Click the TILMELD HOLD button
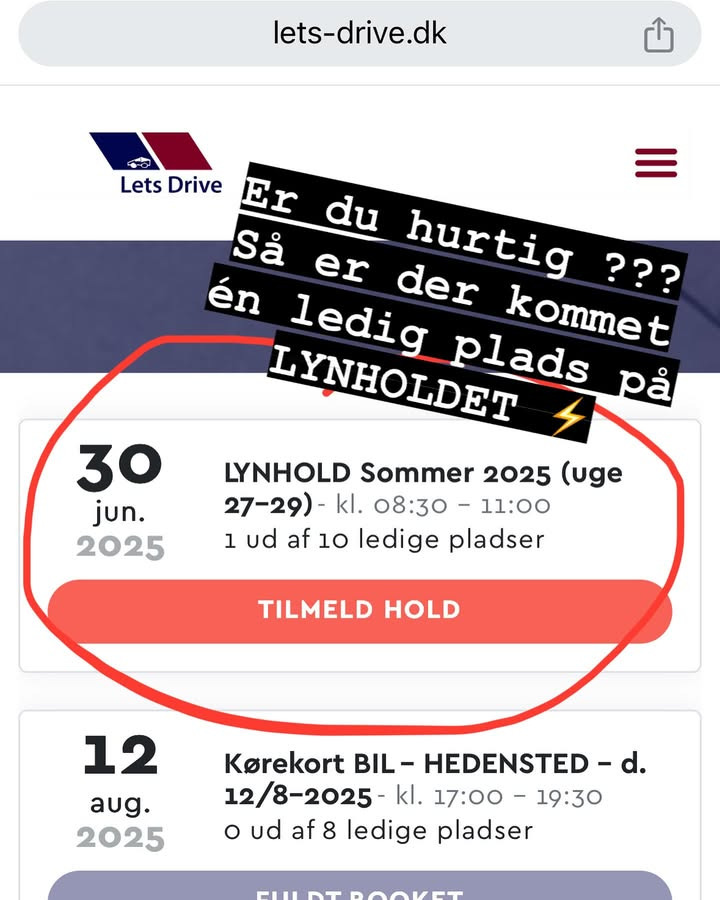 click(x=360, y=609)
